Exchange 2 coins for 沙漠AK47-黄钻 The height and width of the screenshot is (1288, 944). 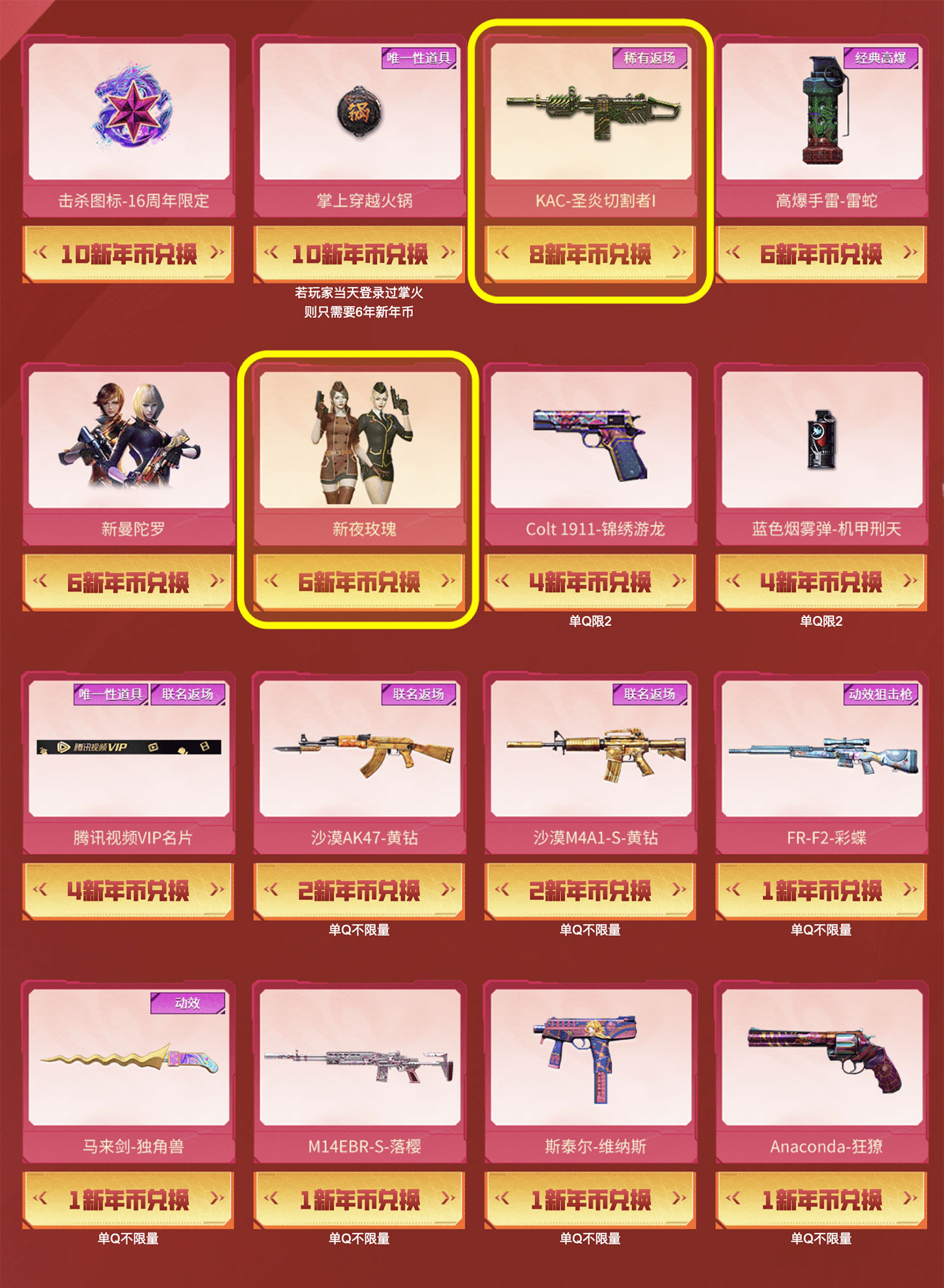pyautogui.click(x=359, y=891)
